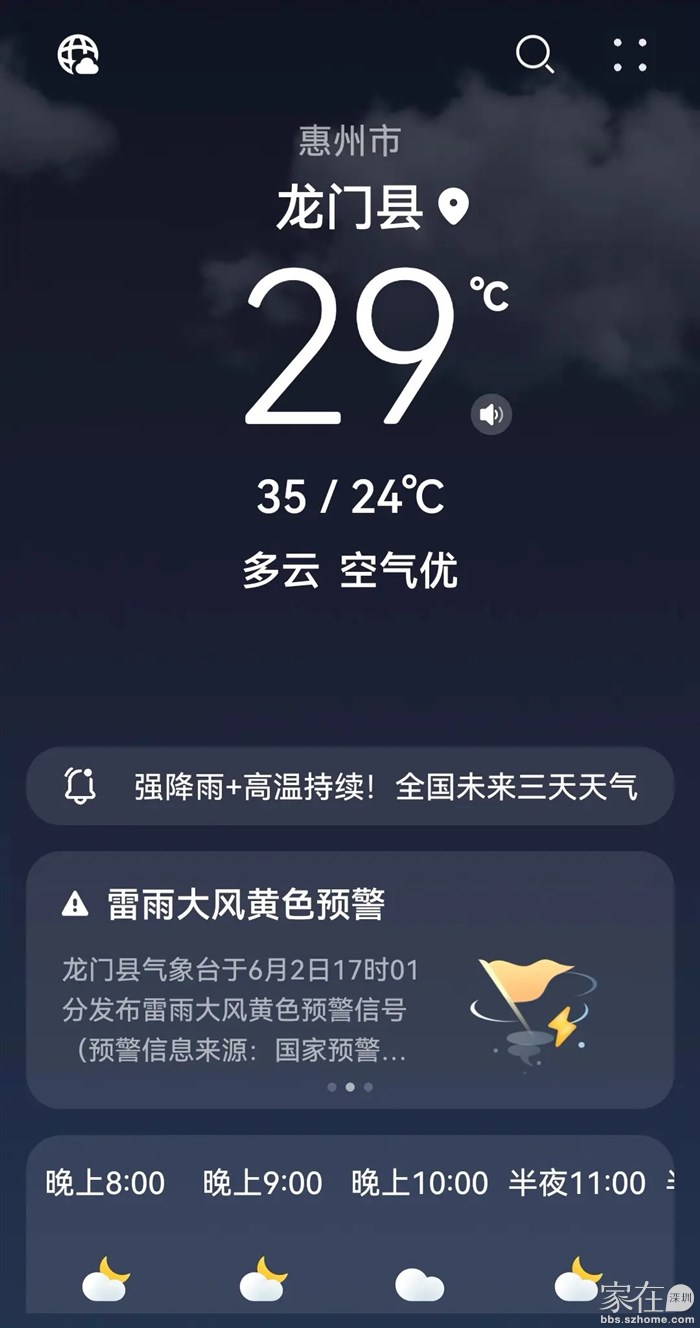Open the global weather map icon
This screenshot has height=1328, width=700.
78,55
